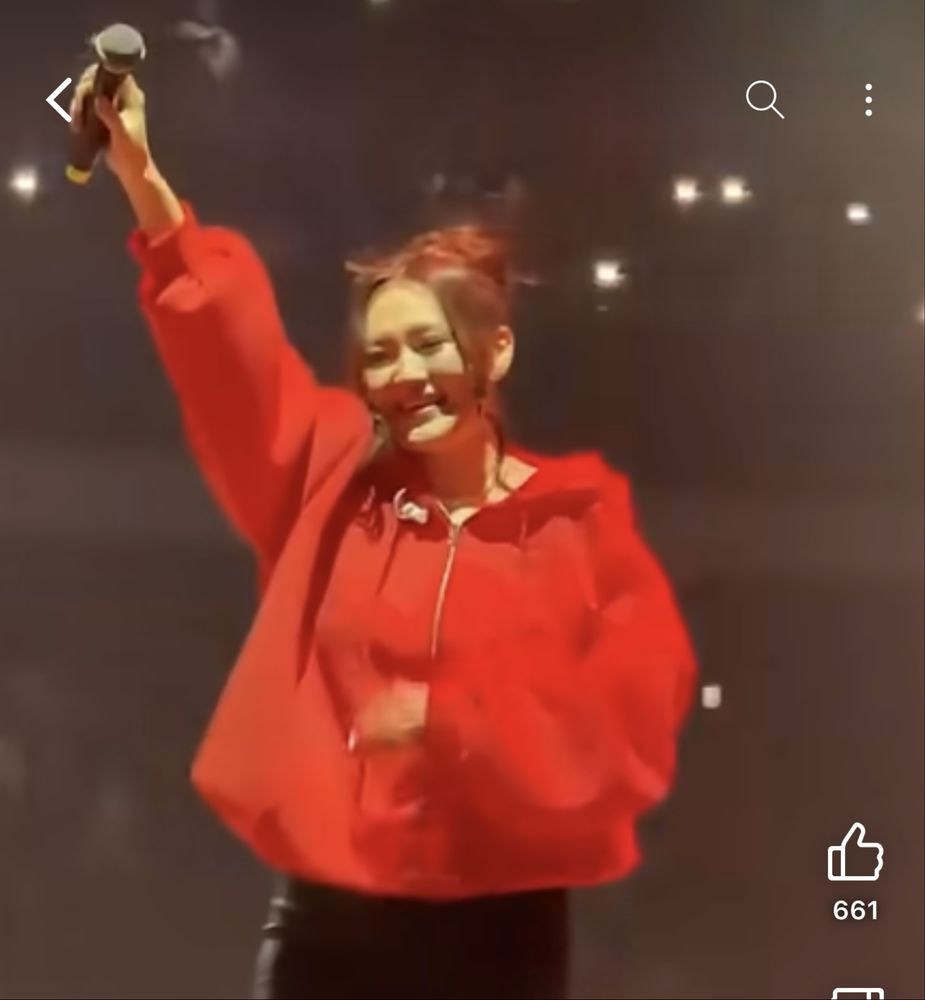Open the three-dot overflow menu
925x1000 pixels.
tap(868, 99)
